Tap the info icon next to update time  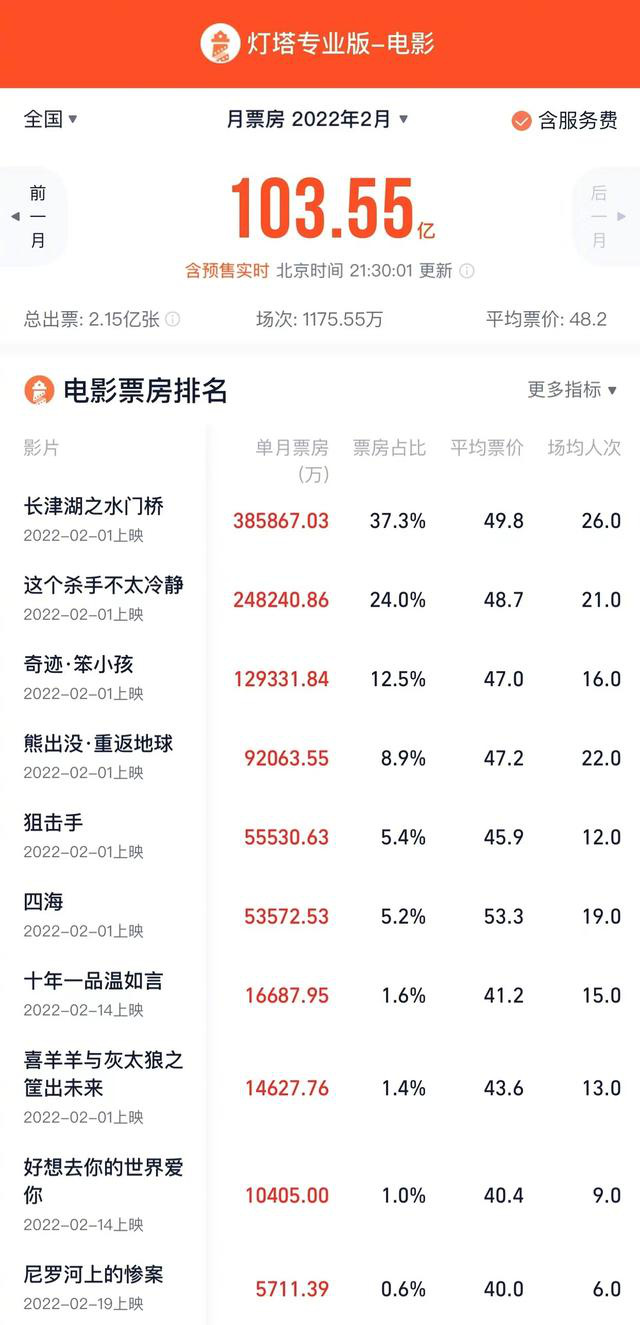coord(466,271)
